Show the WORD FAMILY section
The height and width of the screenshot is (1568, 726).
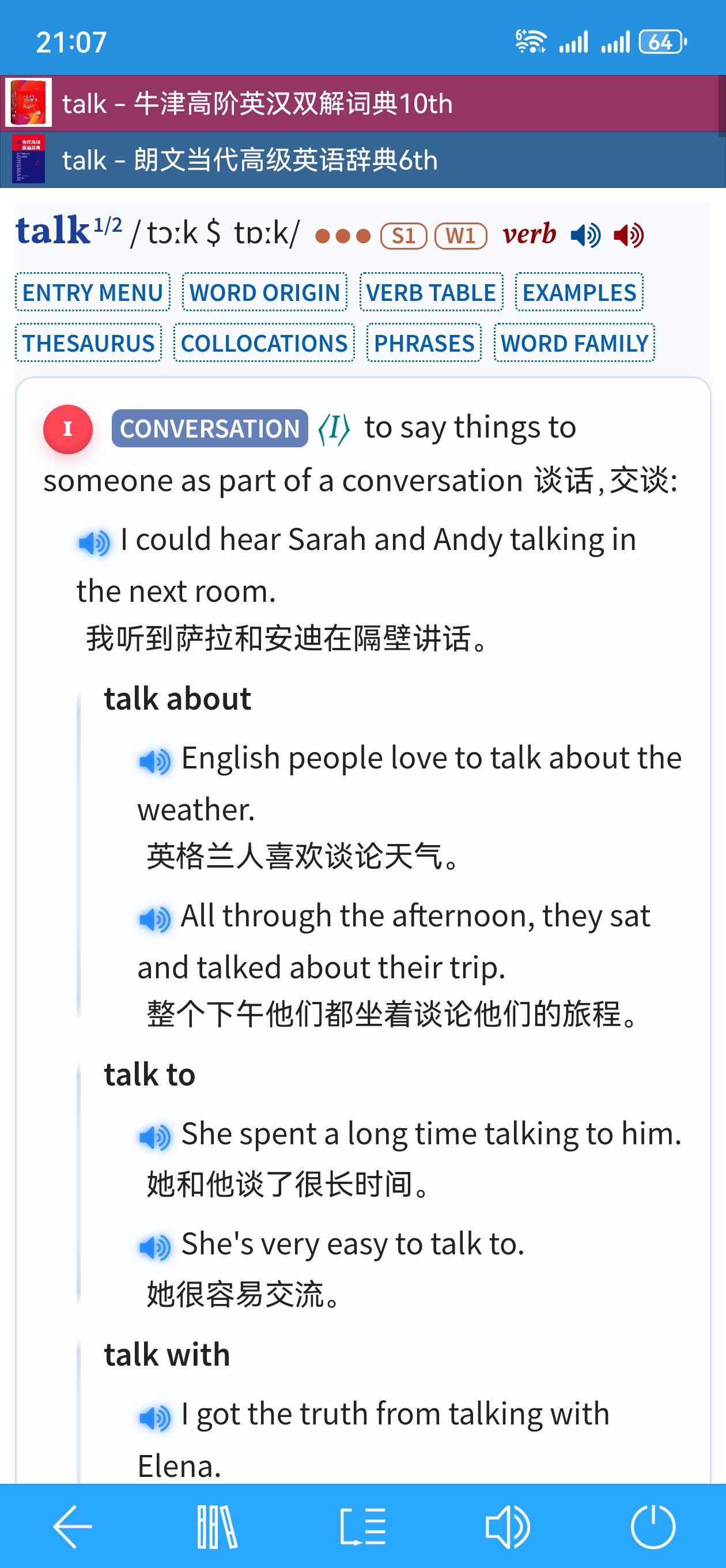(x=574, y=344)
